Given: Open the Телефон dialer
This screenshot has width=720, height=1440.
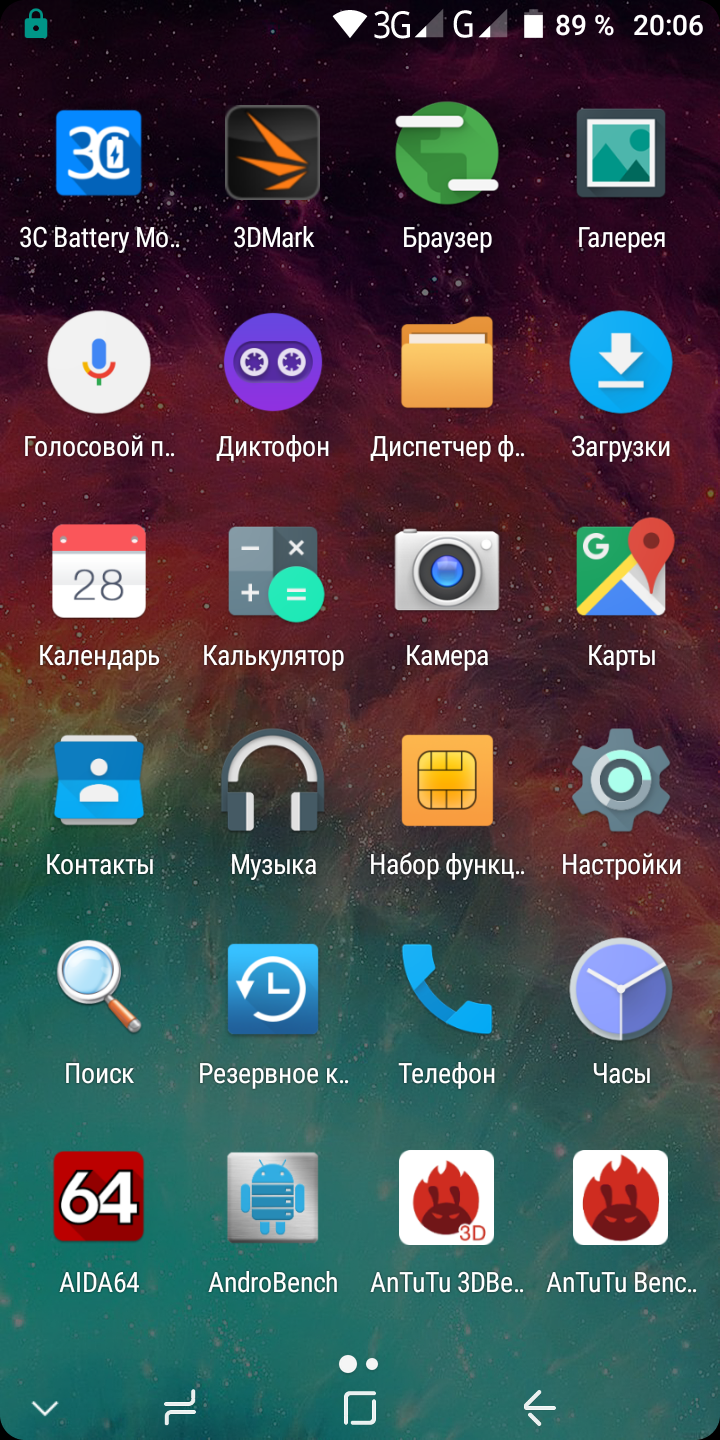Looking at the screenshot, I should point(447,989).
